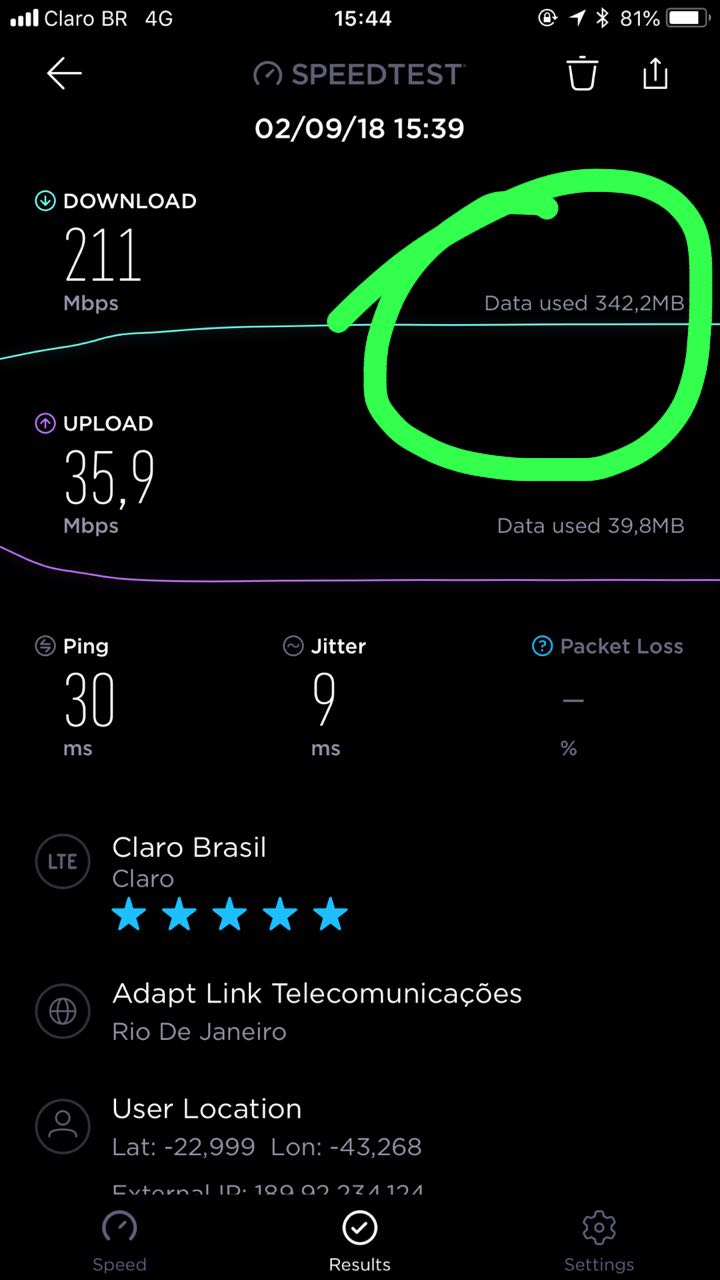This screenshot has height=1280, width=720.
Task: Delete this result with the trash icon
Action: (x=582, y=74)
